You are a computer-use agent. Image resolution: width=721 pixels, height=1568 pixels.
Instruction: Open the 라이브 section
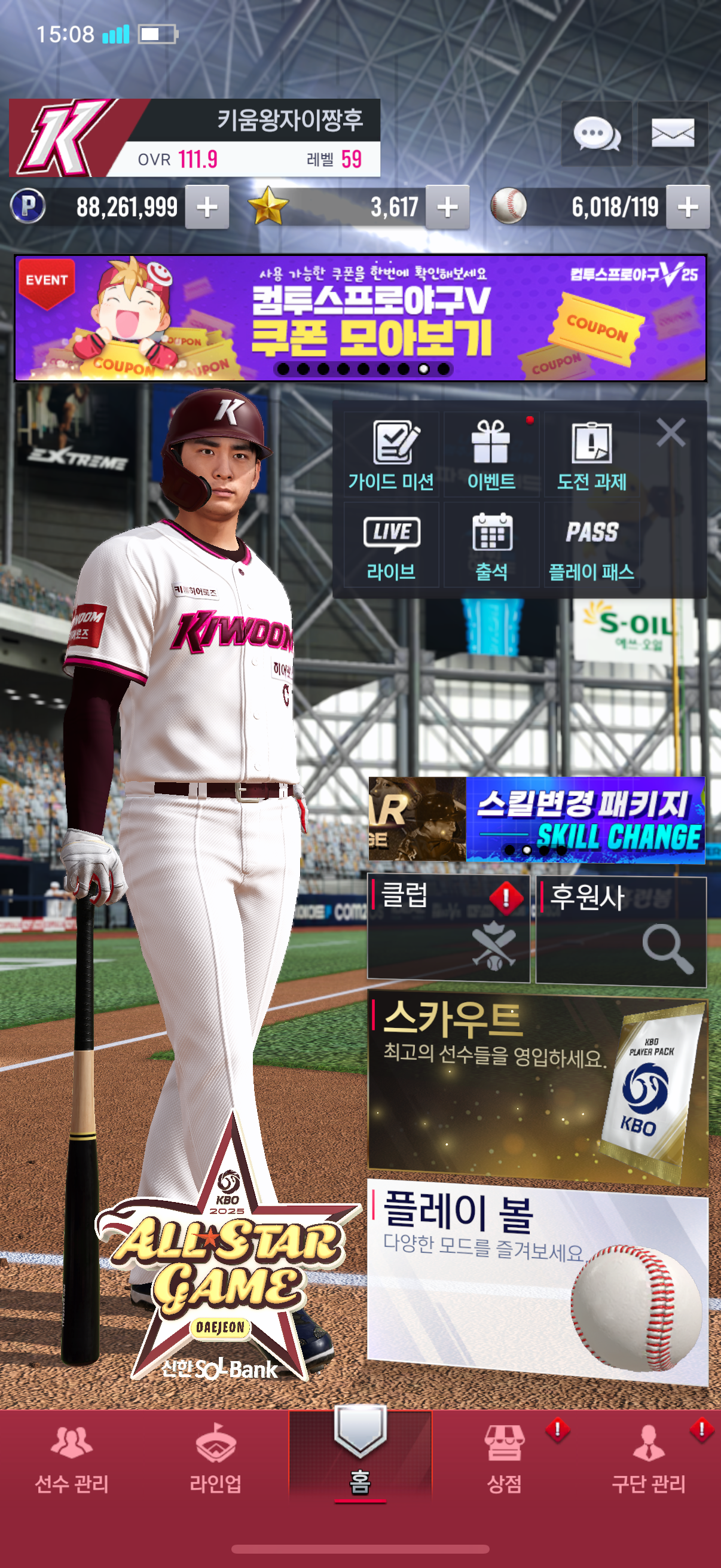pyautogui.click(x=391, y=545)
